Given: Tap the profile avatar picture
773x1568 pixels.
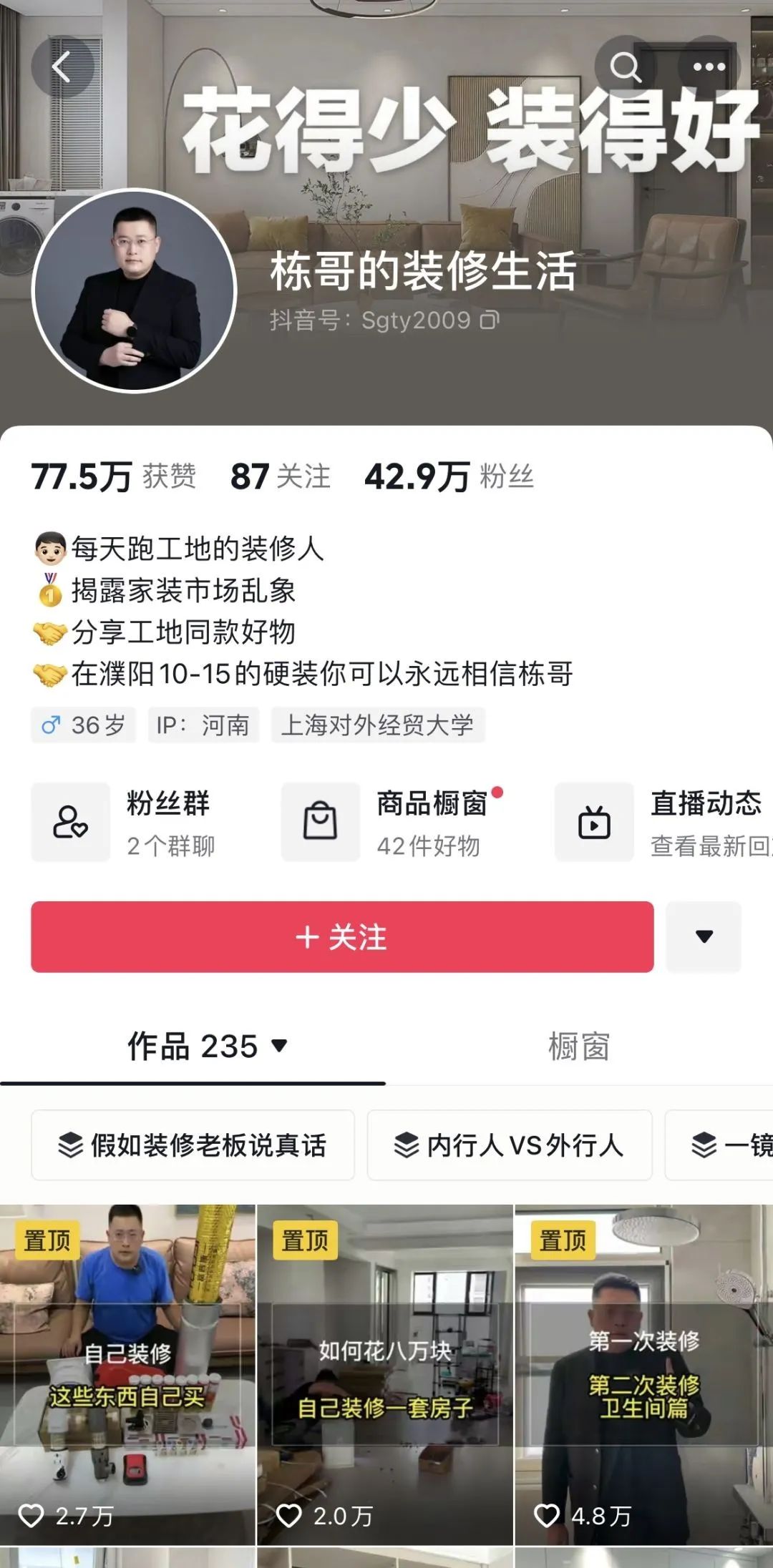Looking at the screenshot, I should [131, 290].
